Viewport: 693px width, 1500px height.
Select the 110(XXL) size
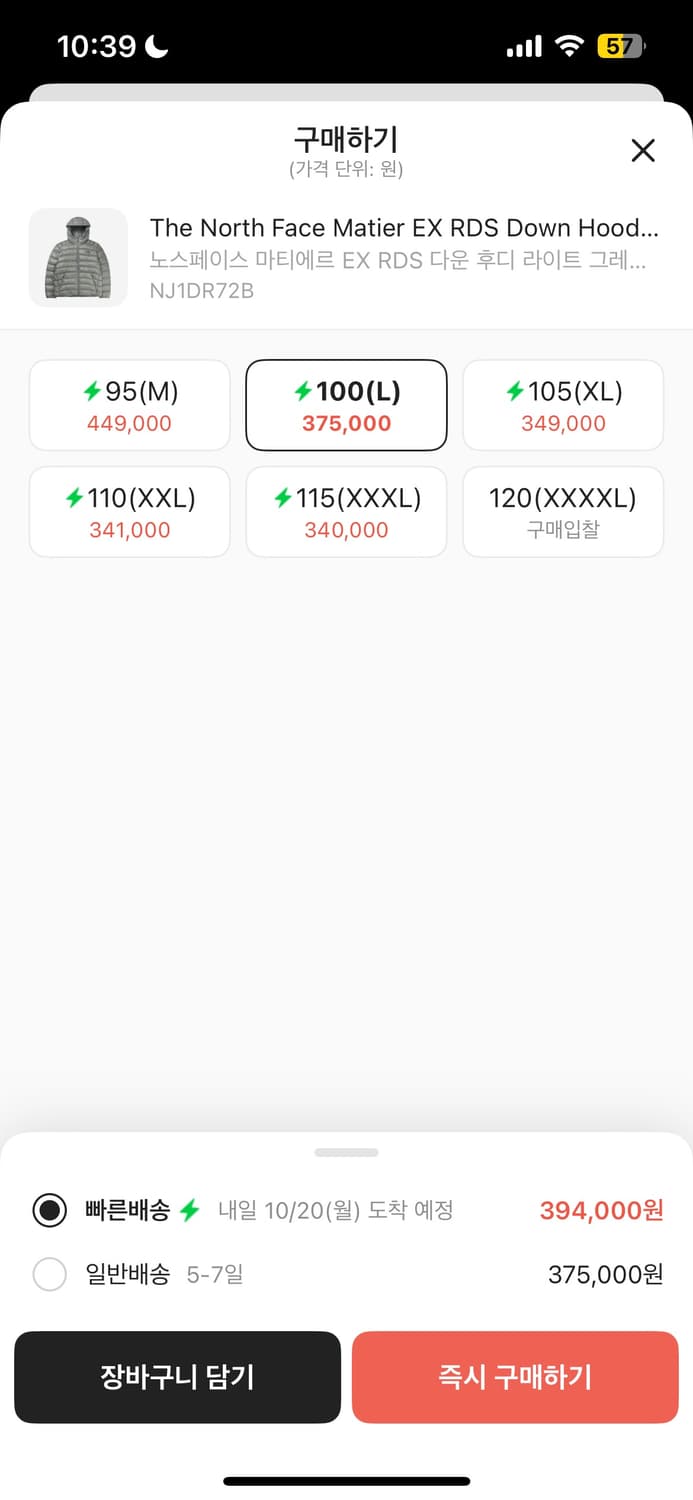pos(130,512)
